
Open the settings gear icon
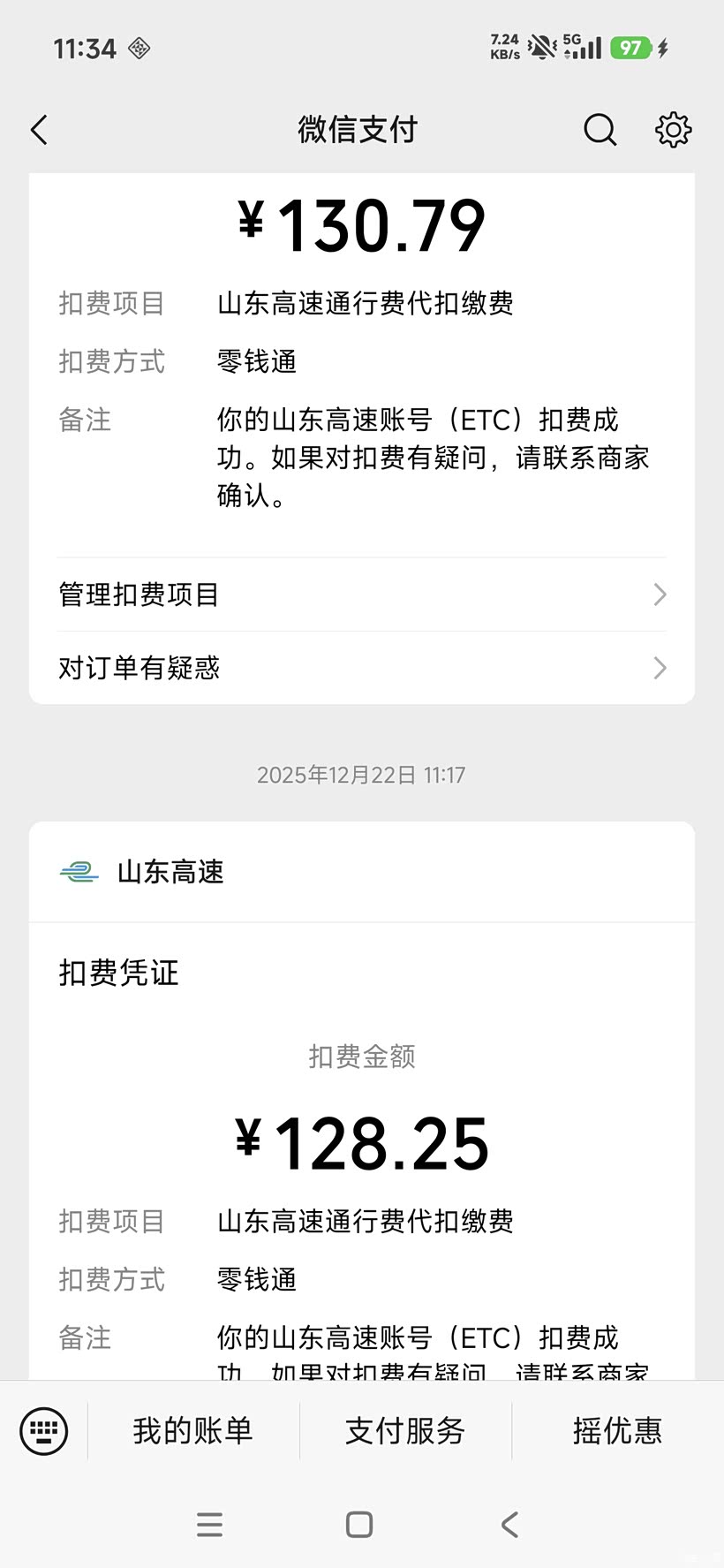673,130
